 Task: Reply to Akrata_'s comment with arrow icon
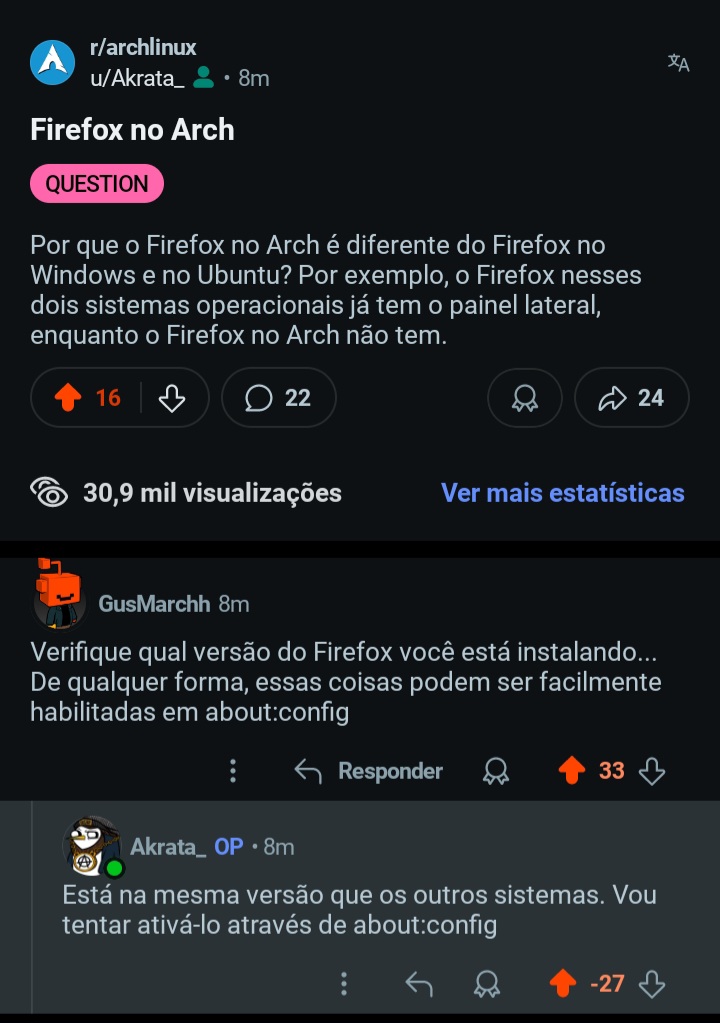tap(419, 984)
